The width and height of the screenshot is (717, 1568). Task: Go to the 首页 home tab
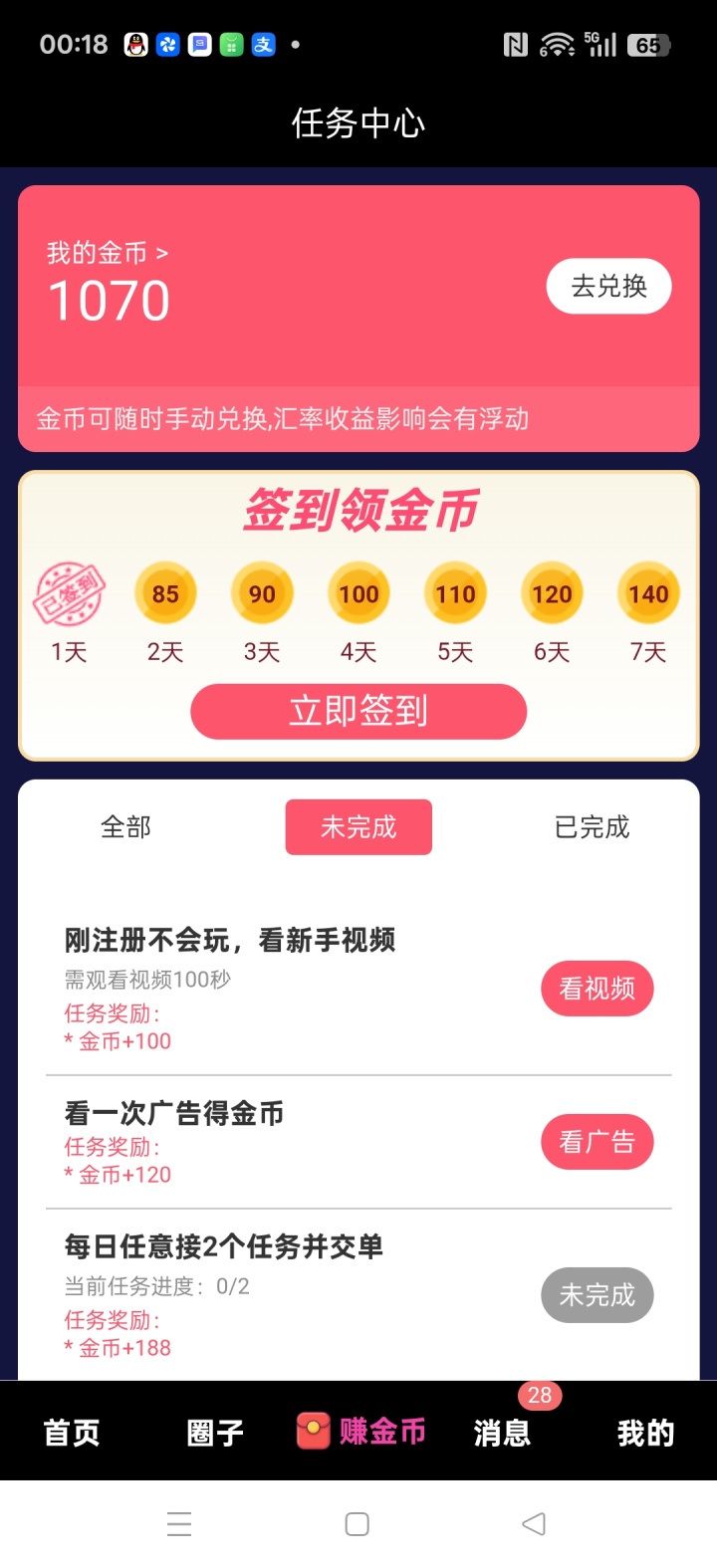point(72,1433)
